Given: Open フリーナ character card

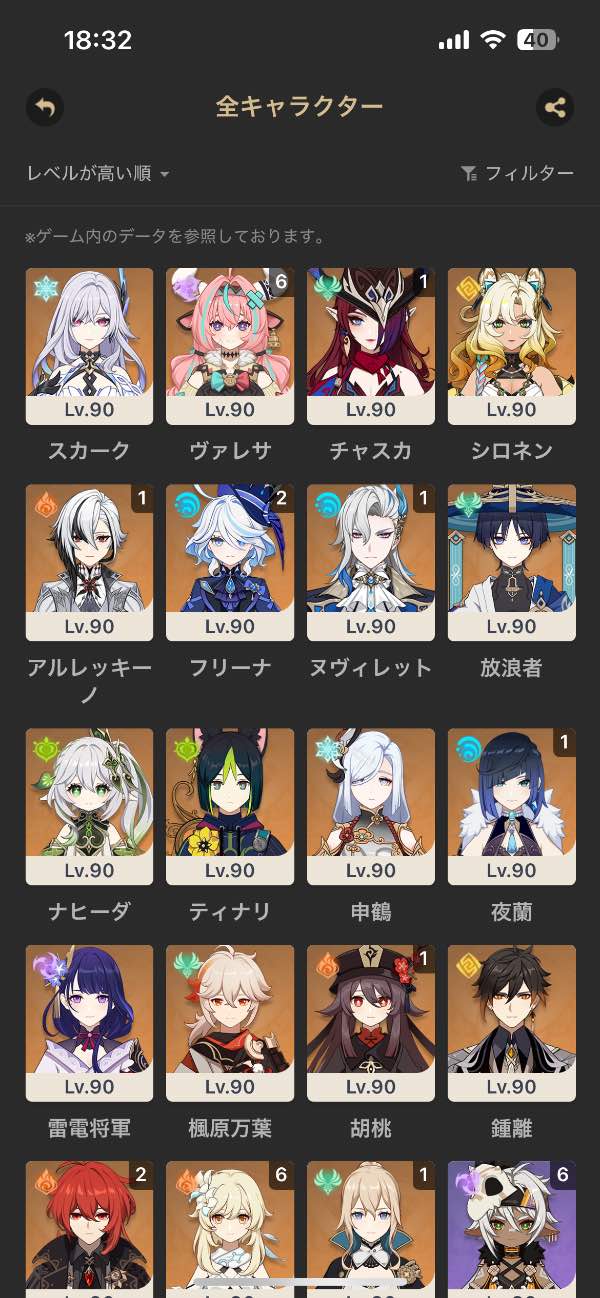Looking at the screenshot, I should pyautogui.click(x=230, y=562).
